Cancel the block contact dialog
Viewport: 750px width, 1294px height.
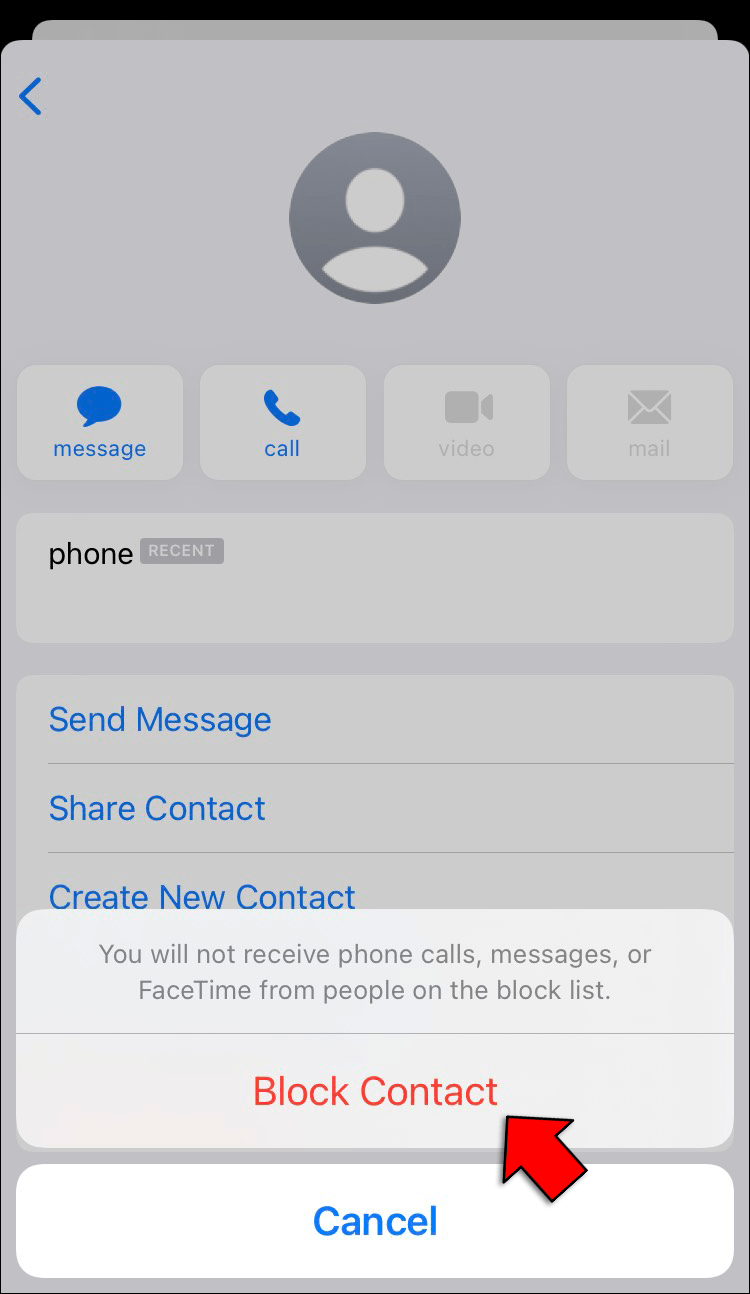[x=375, y=1221]
